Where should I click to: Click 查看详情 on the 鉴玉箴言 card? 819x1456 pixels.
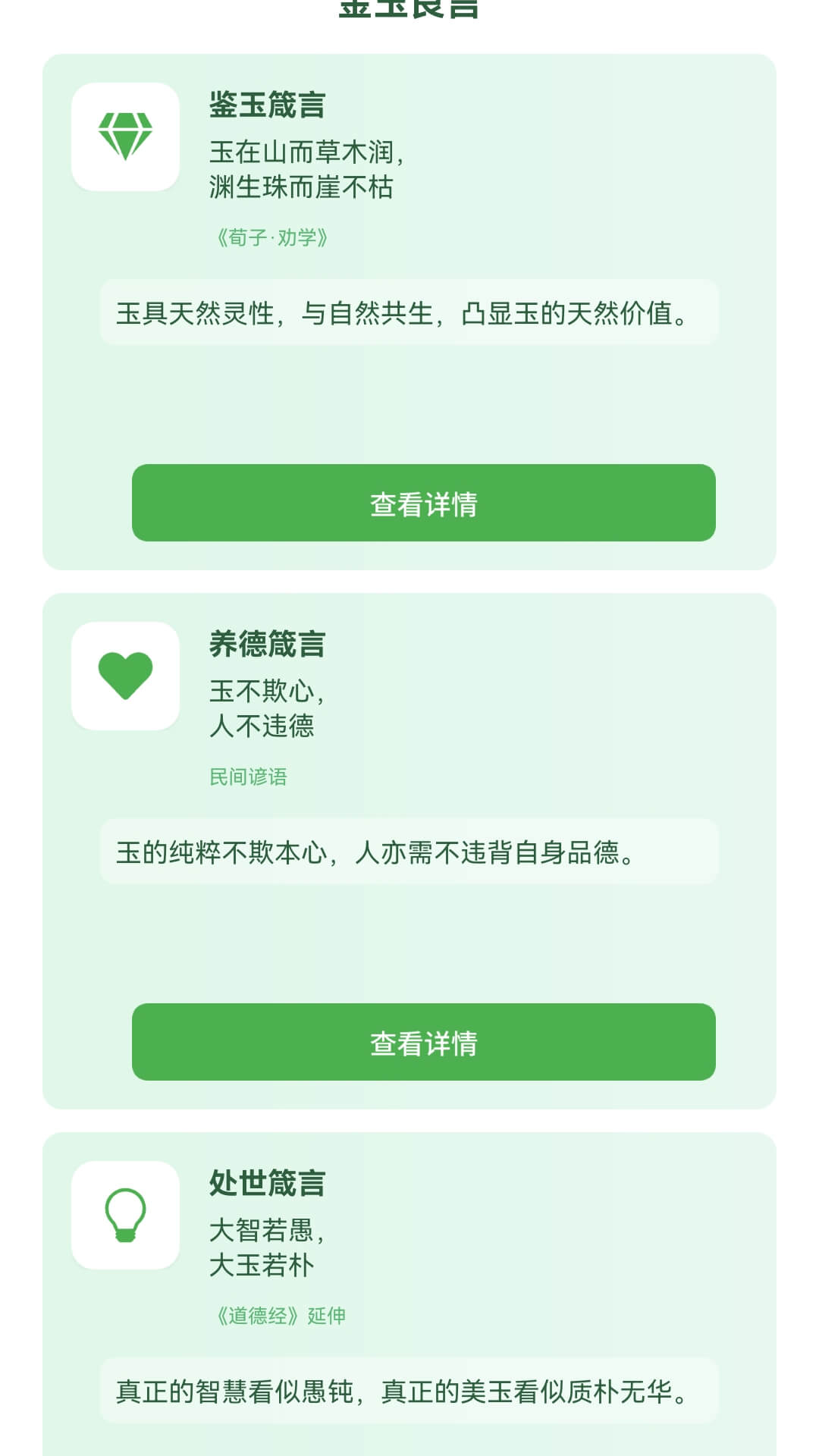pyautogui.click(x=423, y=503)
